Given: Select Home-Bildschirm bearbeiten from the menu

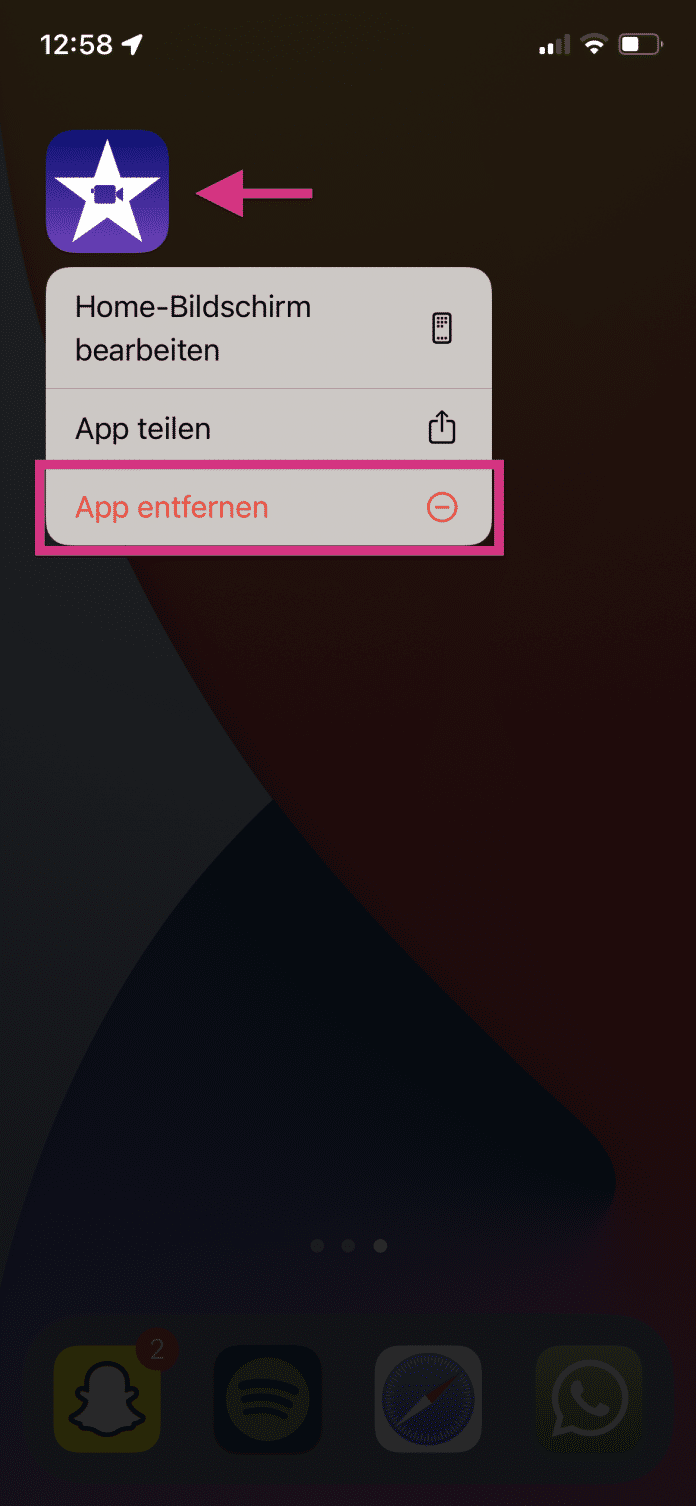Looking at the screenshot, I should [268, 328].
